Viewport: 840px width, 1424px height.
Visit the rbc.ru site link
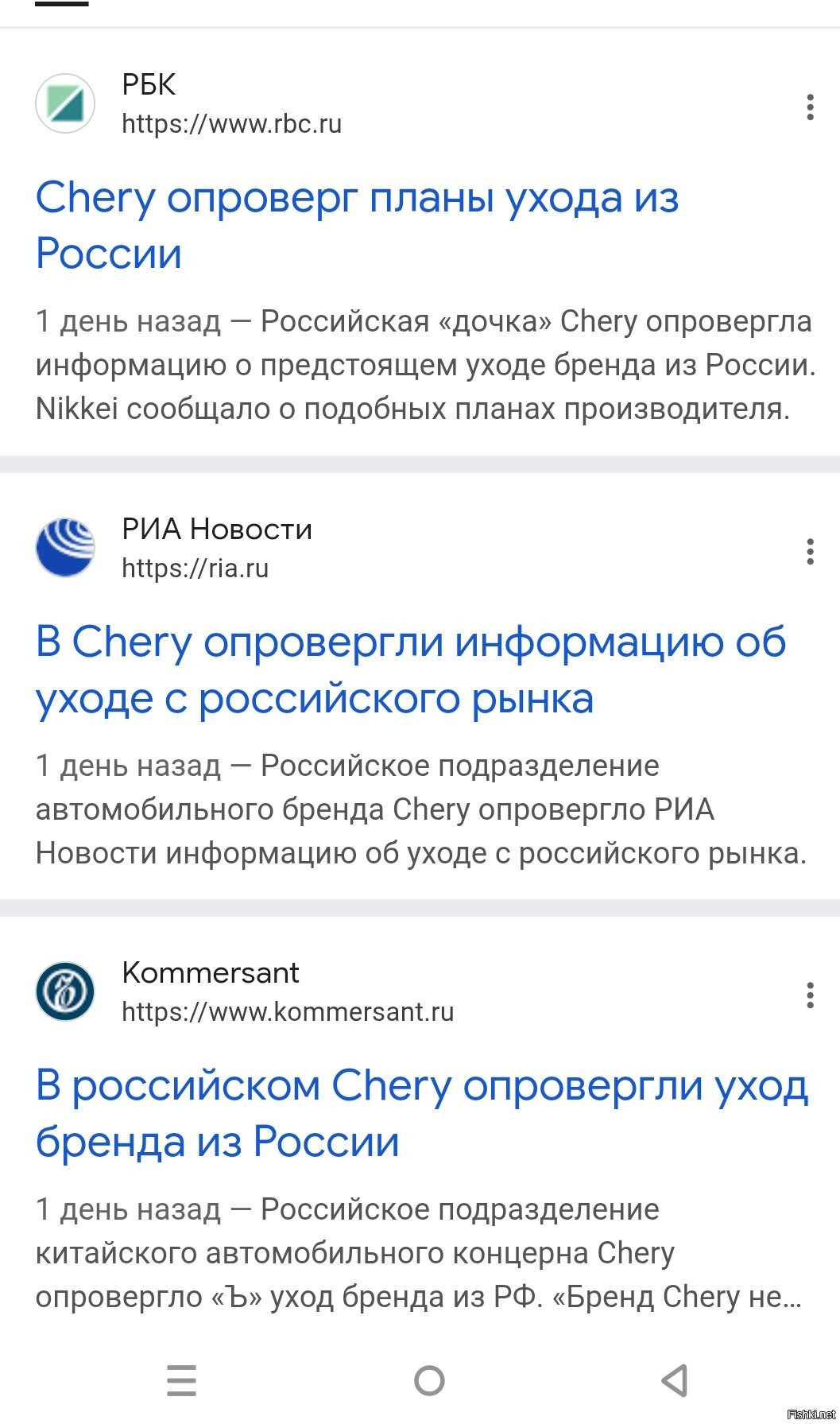point(231,124)
